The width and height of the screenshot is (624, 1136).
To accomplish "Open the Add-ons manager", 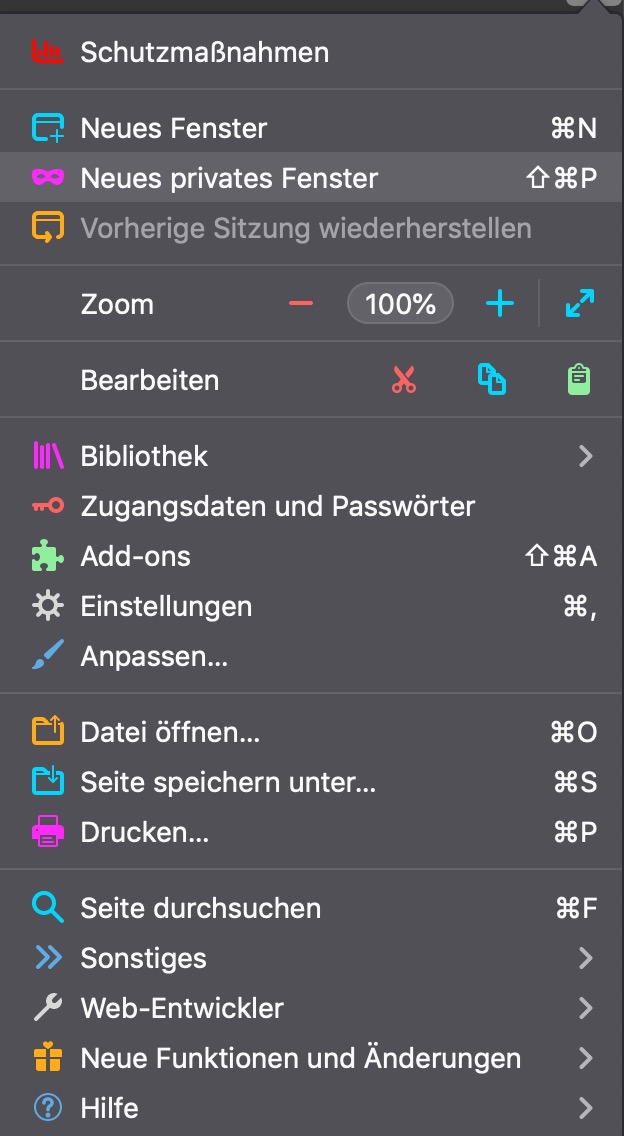I will (135, 556).
